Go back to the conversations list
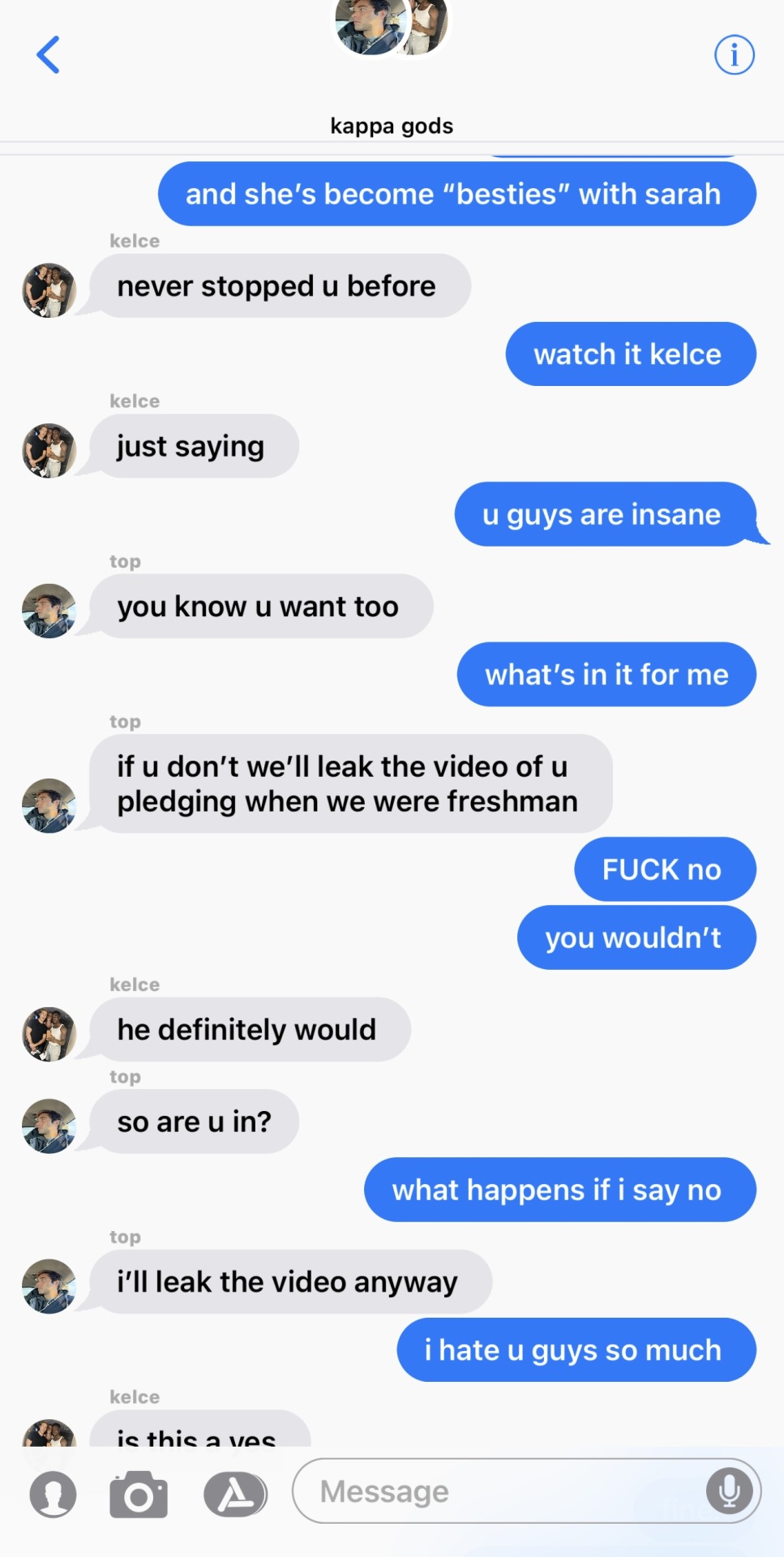 pos(49,55)
